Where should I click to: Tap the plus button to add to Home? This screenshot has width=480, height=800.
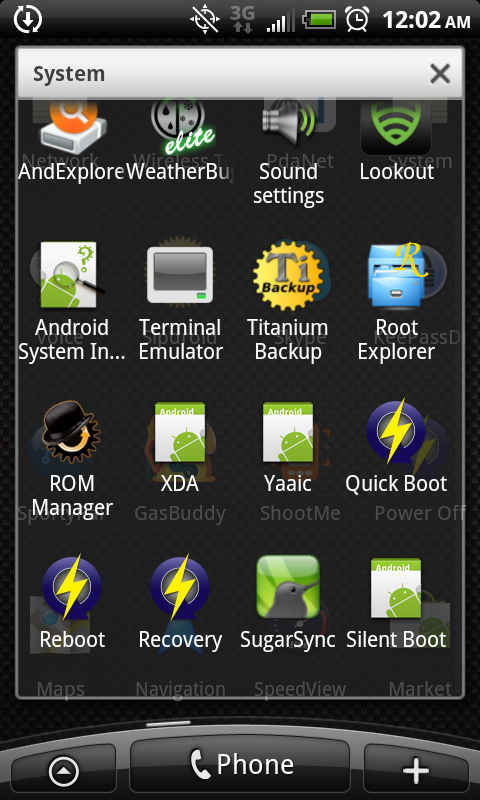[416, 770]
